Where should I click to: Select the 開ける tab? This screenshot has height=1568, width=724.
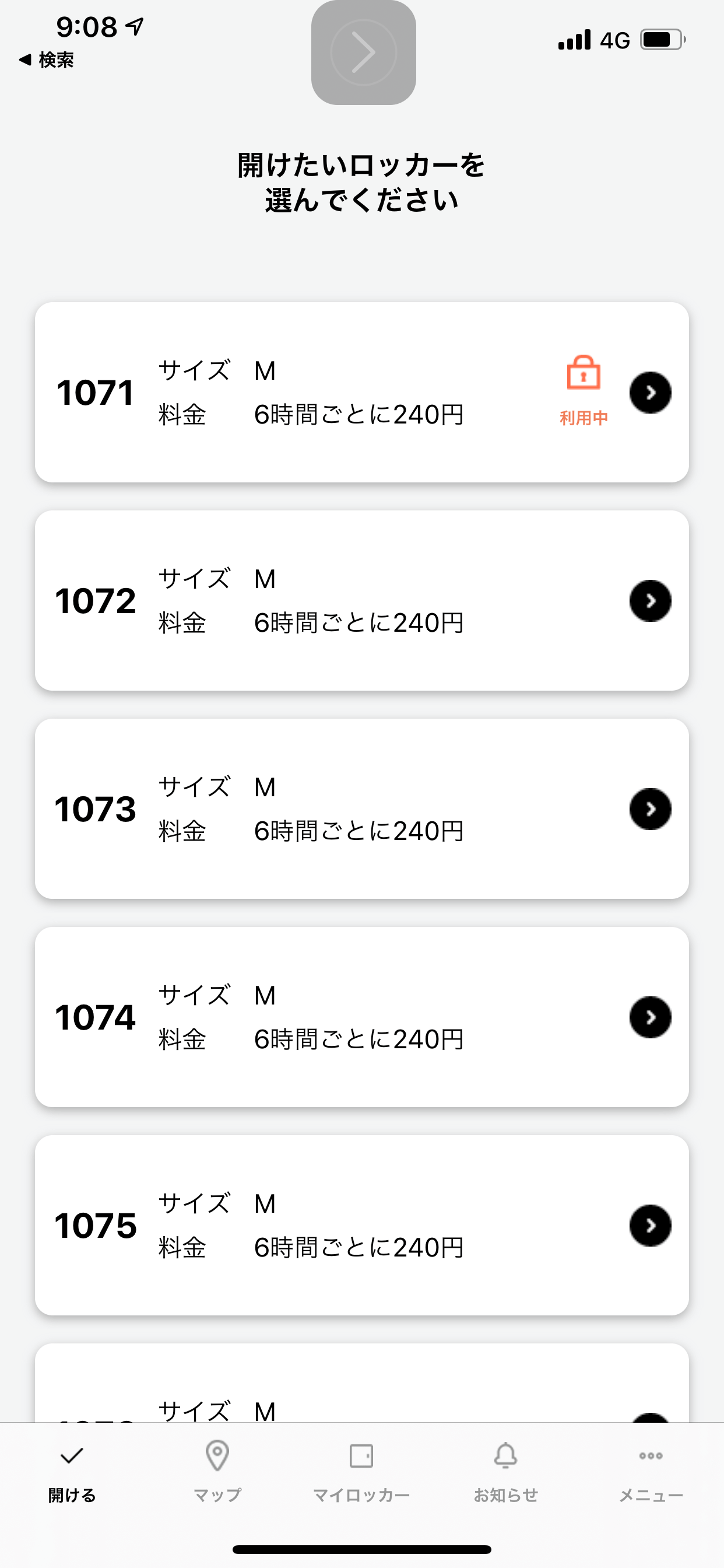72,1472
